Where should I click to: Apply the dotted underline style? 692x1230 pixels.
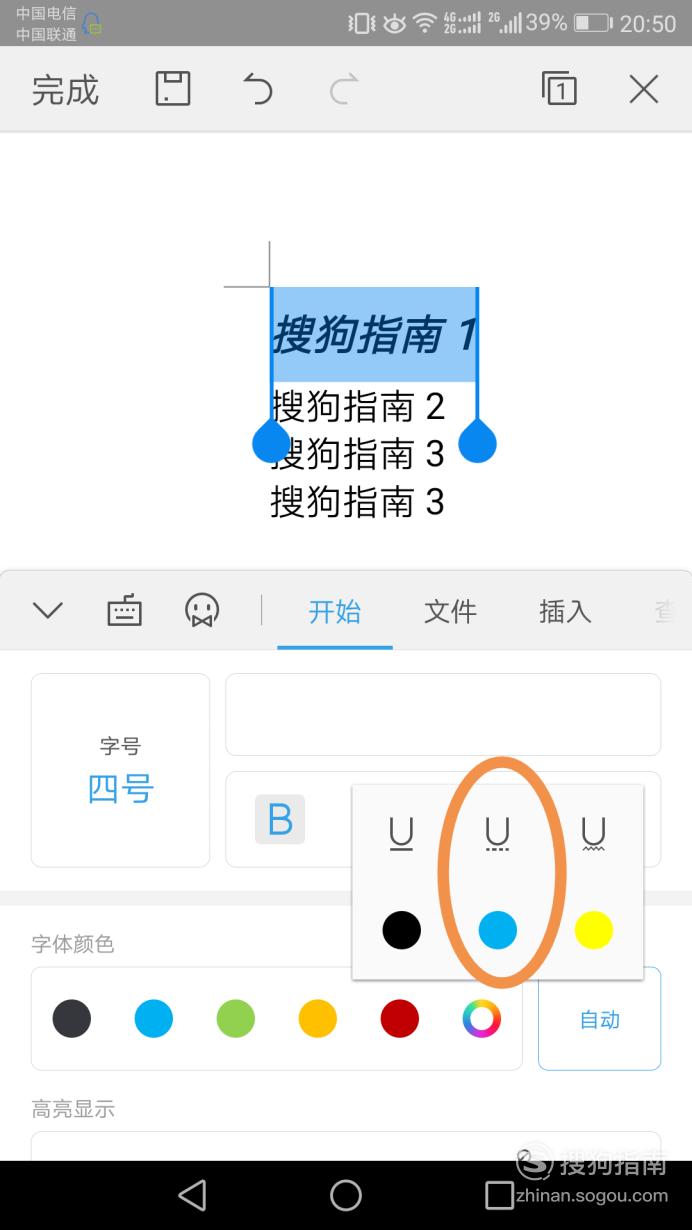click(x=497, y=832)
